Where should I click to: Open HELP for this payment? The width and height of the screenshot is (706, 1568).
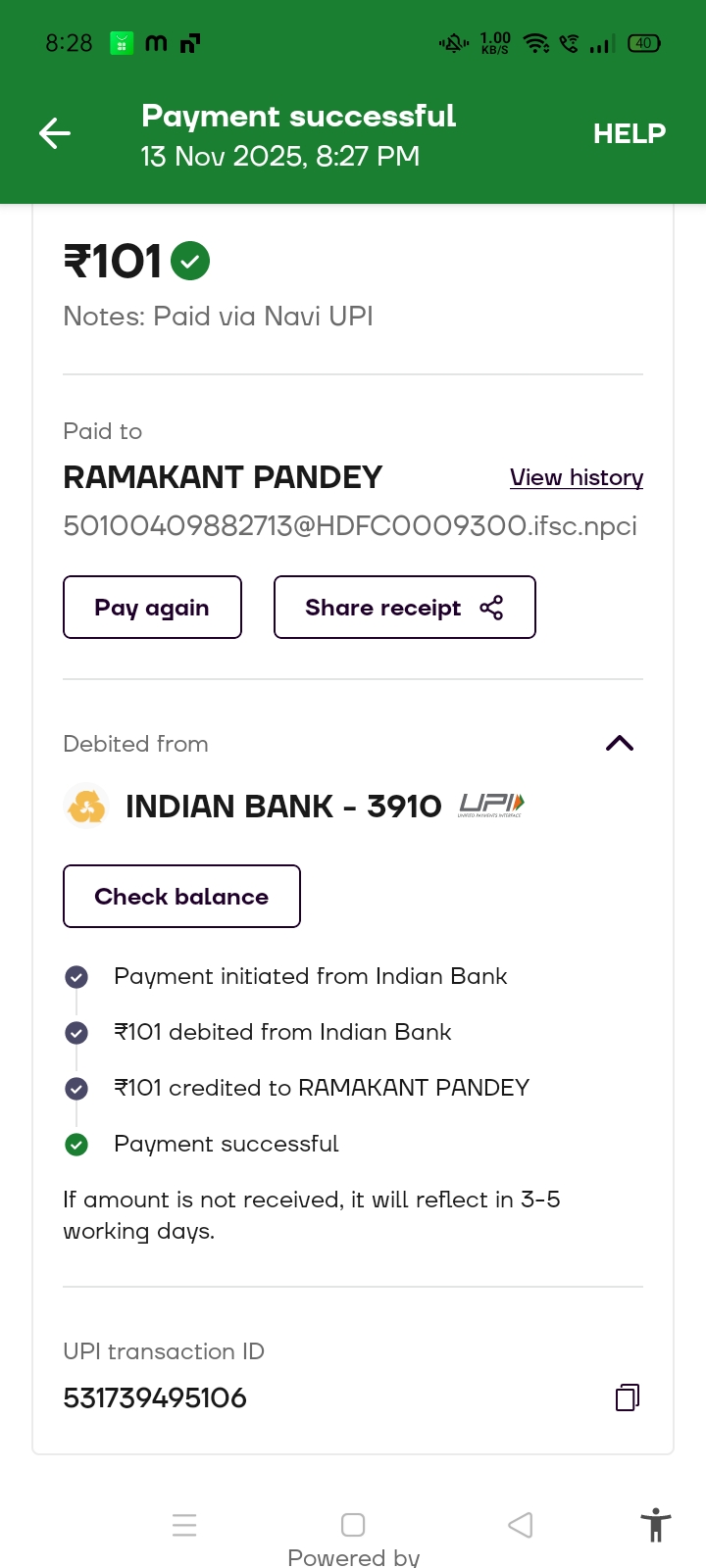point(629,133)
